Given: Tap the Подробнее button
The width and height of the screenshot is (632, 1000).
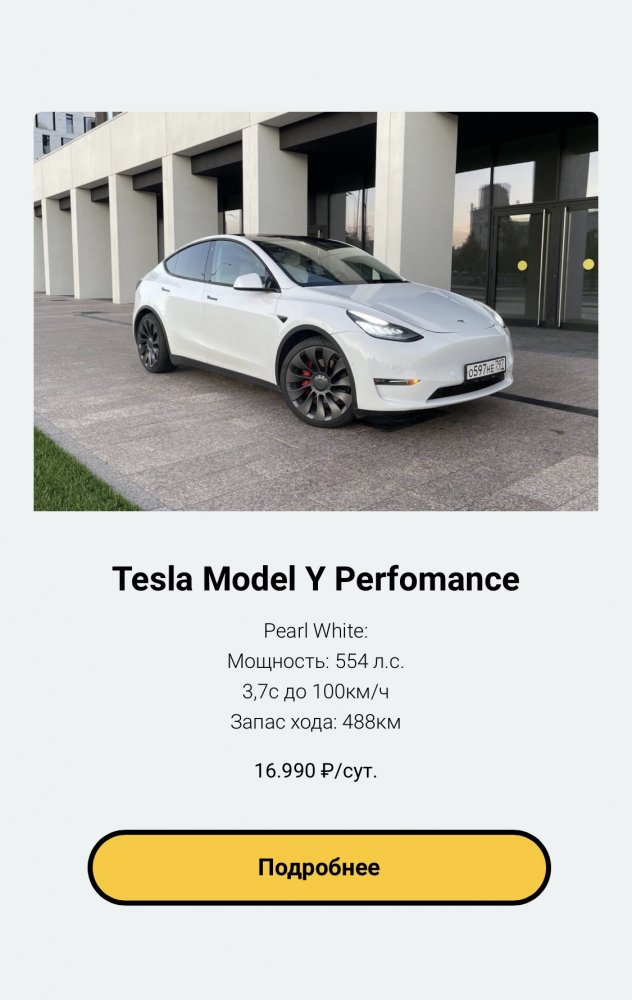Looking at the screenshot, I should click(319, 867).
